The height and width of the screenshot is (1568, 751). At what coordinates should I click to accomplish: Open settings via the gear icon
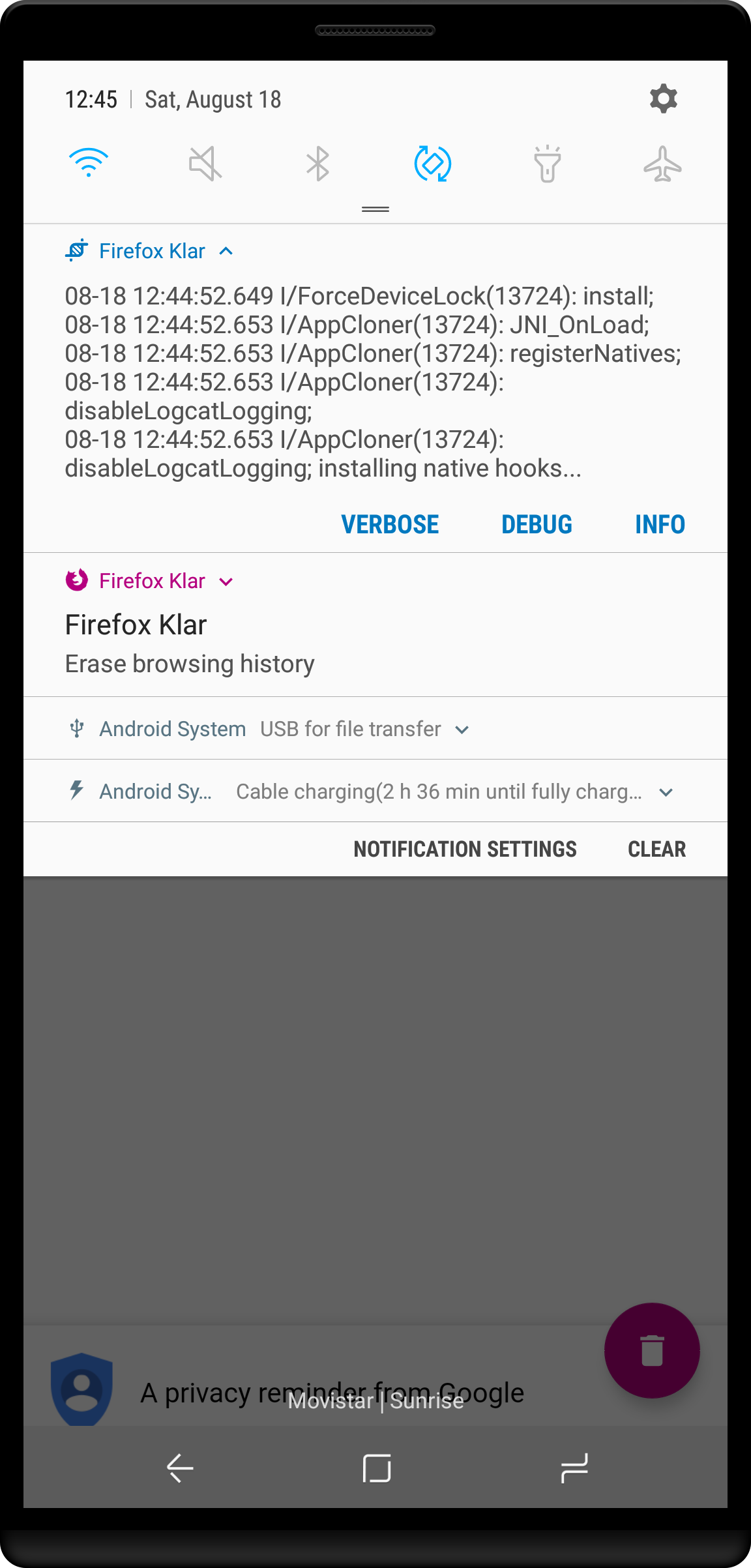663,99
